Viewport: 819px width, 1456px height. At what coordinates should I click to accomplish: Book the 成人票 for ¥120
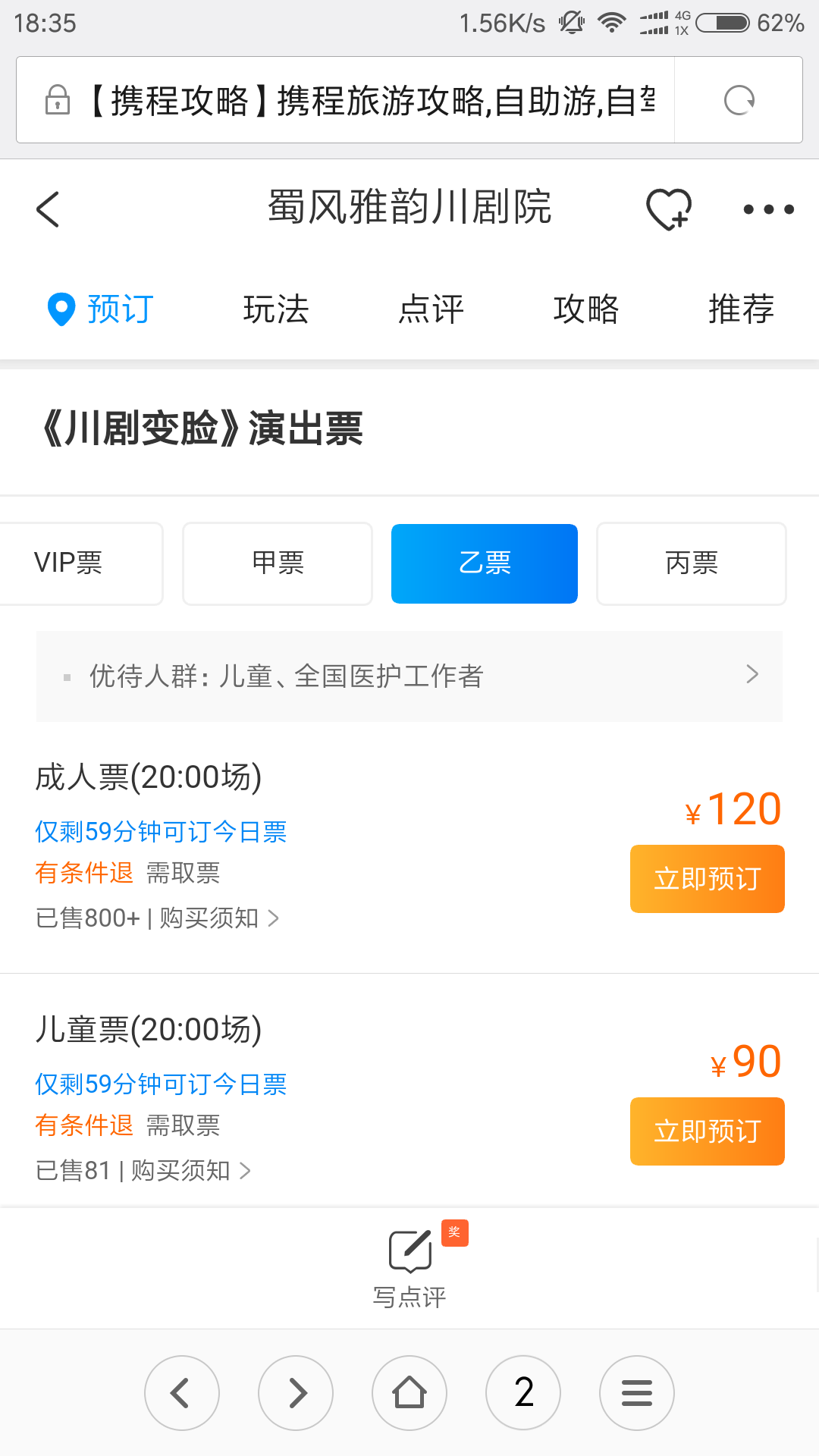708,879
